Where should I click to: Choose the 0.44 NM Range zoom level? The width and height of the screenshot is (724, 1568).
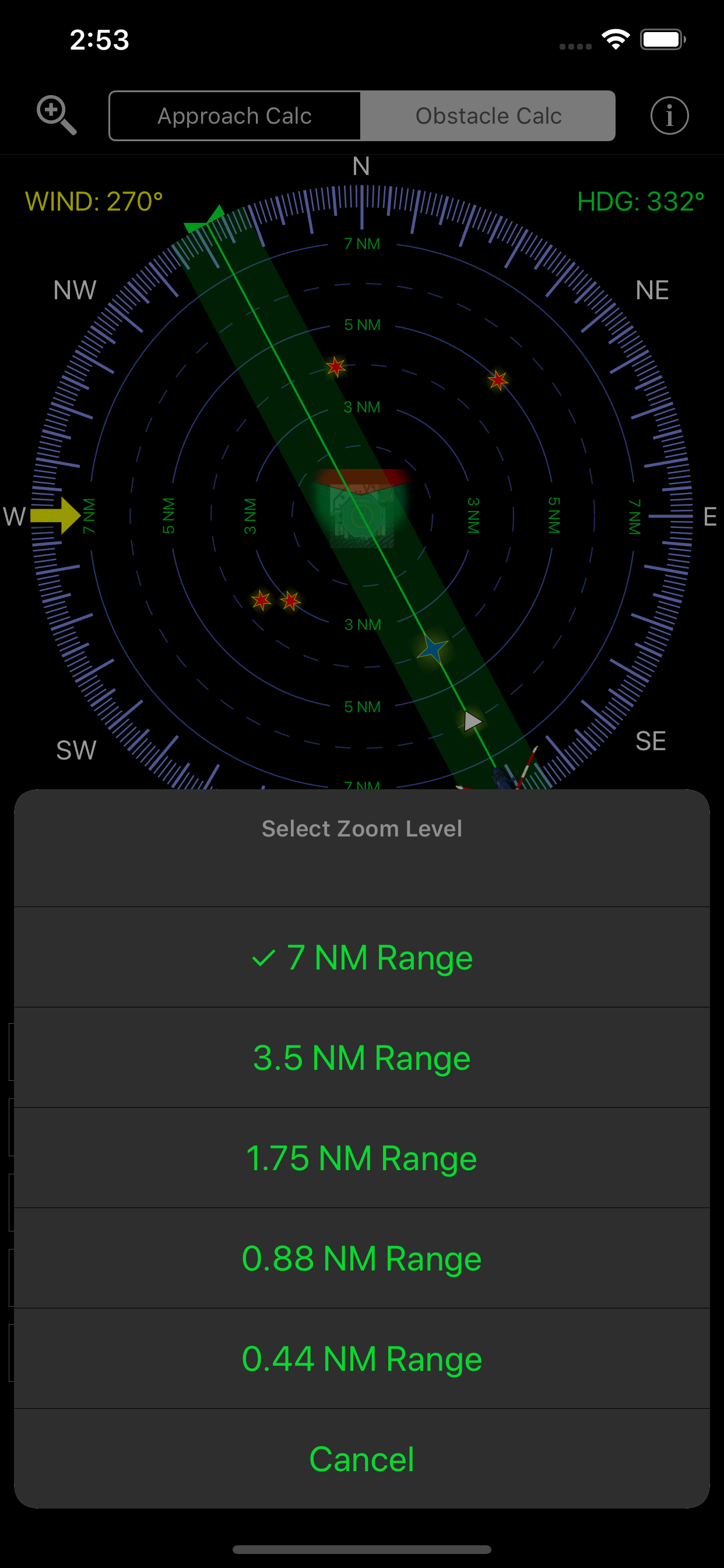[361, 1358]
